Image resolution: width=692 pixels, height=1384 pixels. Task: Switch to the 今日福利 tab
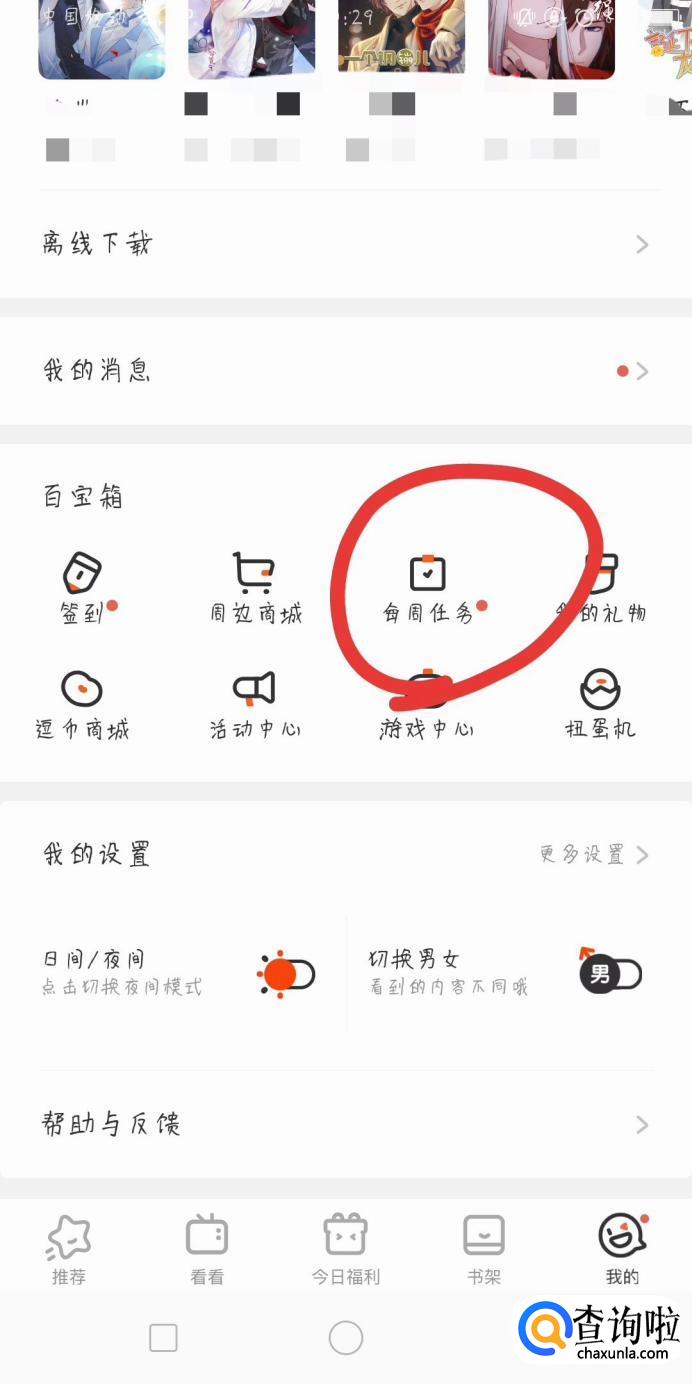click(345, 1248)
